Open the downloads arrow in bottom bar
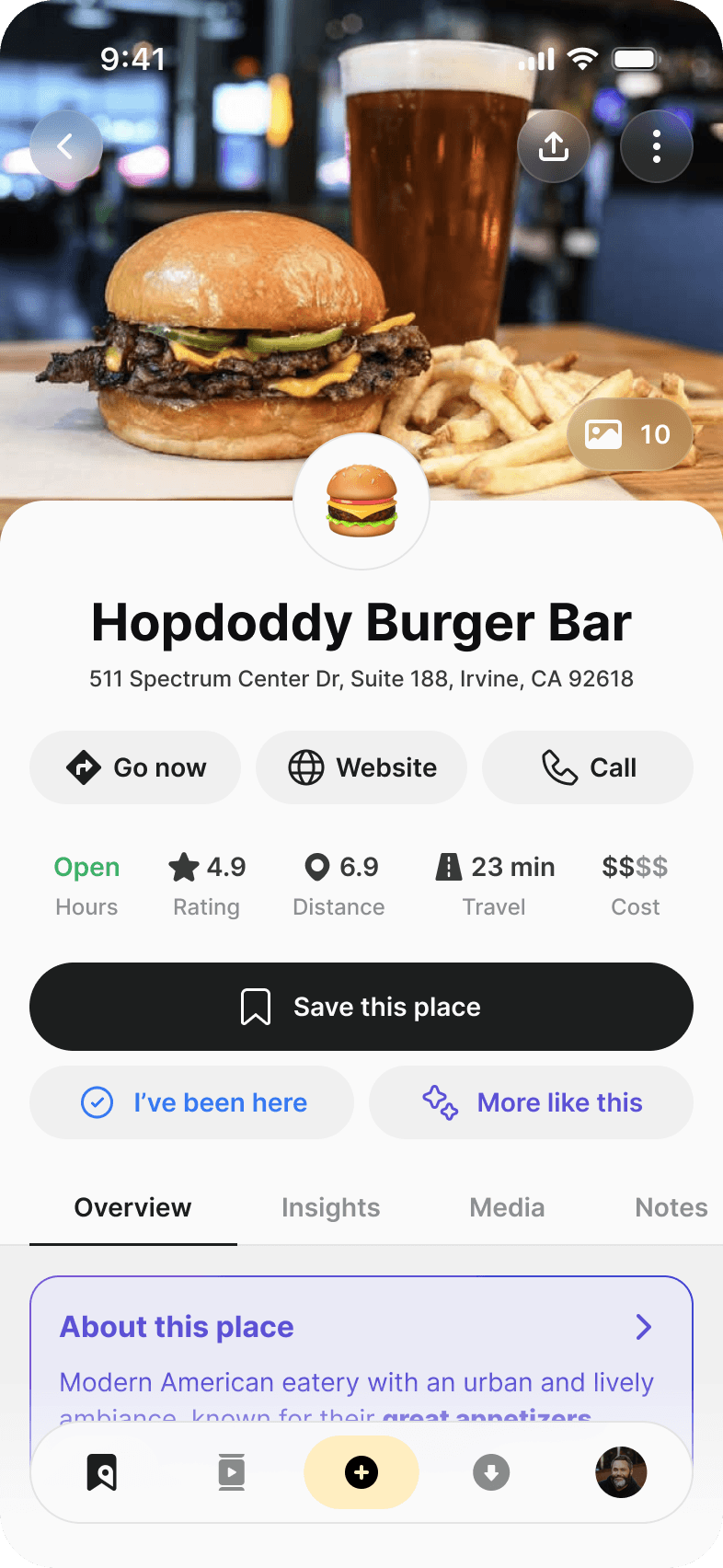 (x=491, y=1472)
